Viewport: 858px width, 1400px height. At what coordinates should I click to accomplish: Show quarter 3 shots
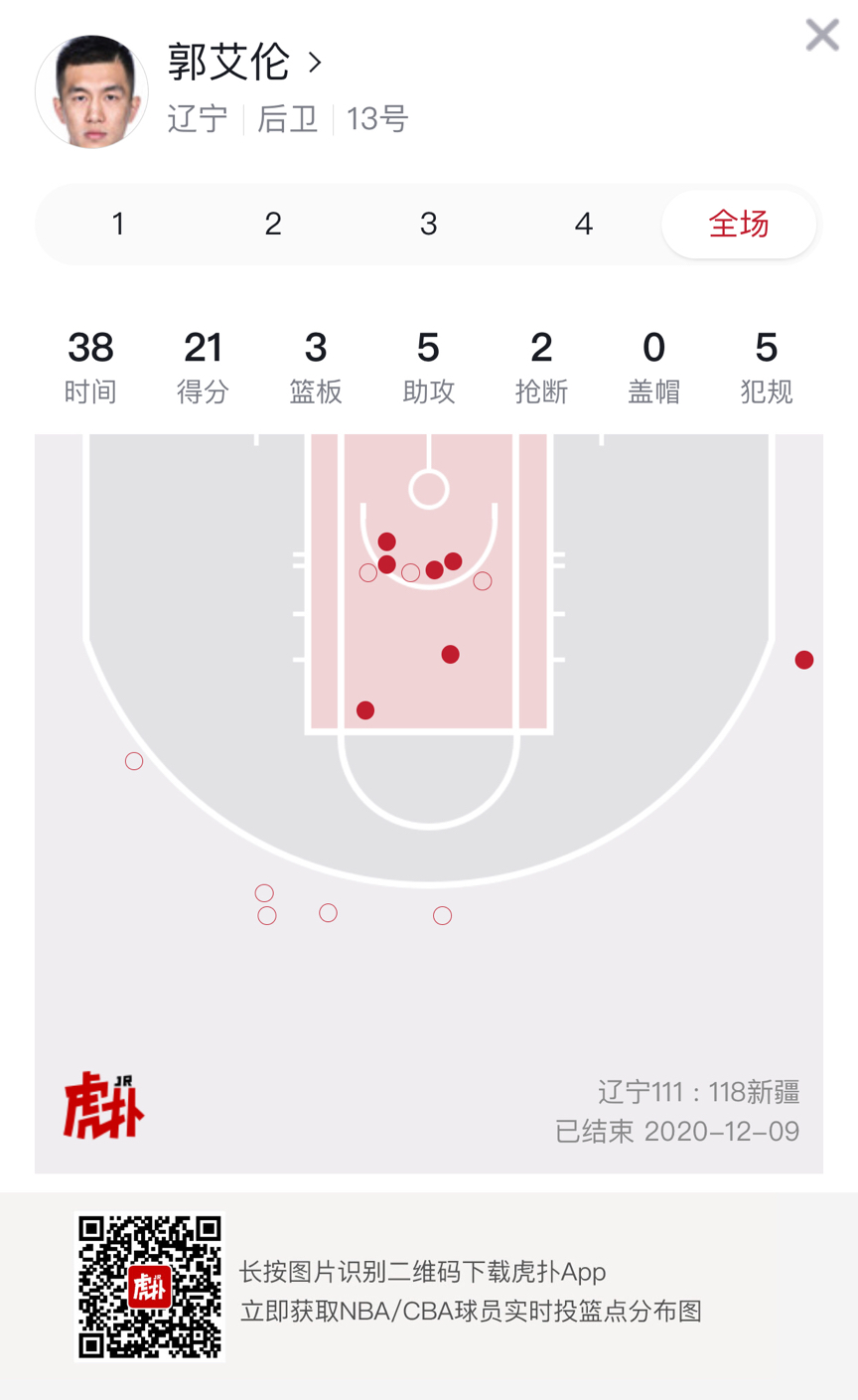click(x=429, y=224)
